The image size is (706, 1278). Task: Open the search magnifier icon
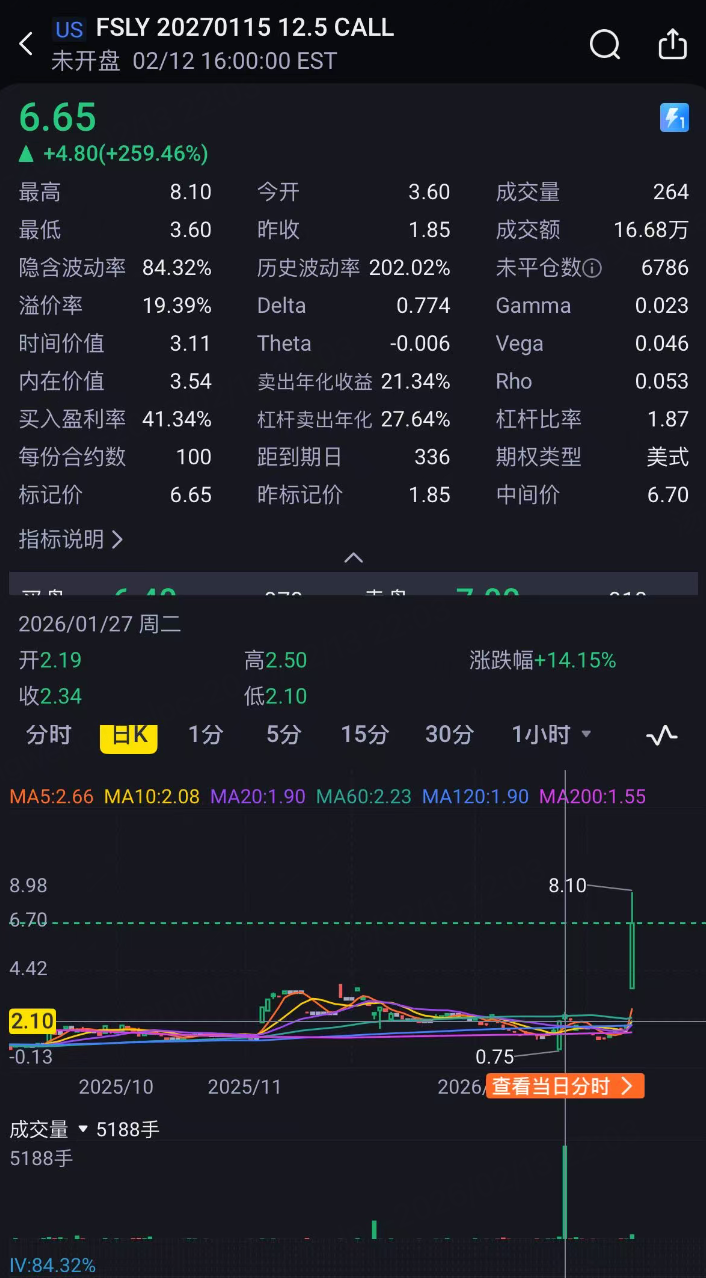(605, 44)
